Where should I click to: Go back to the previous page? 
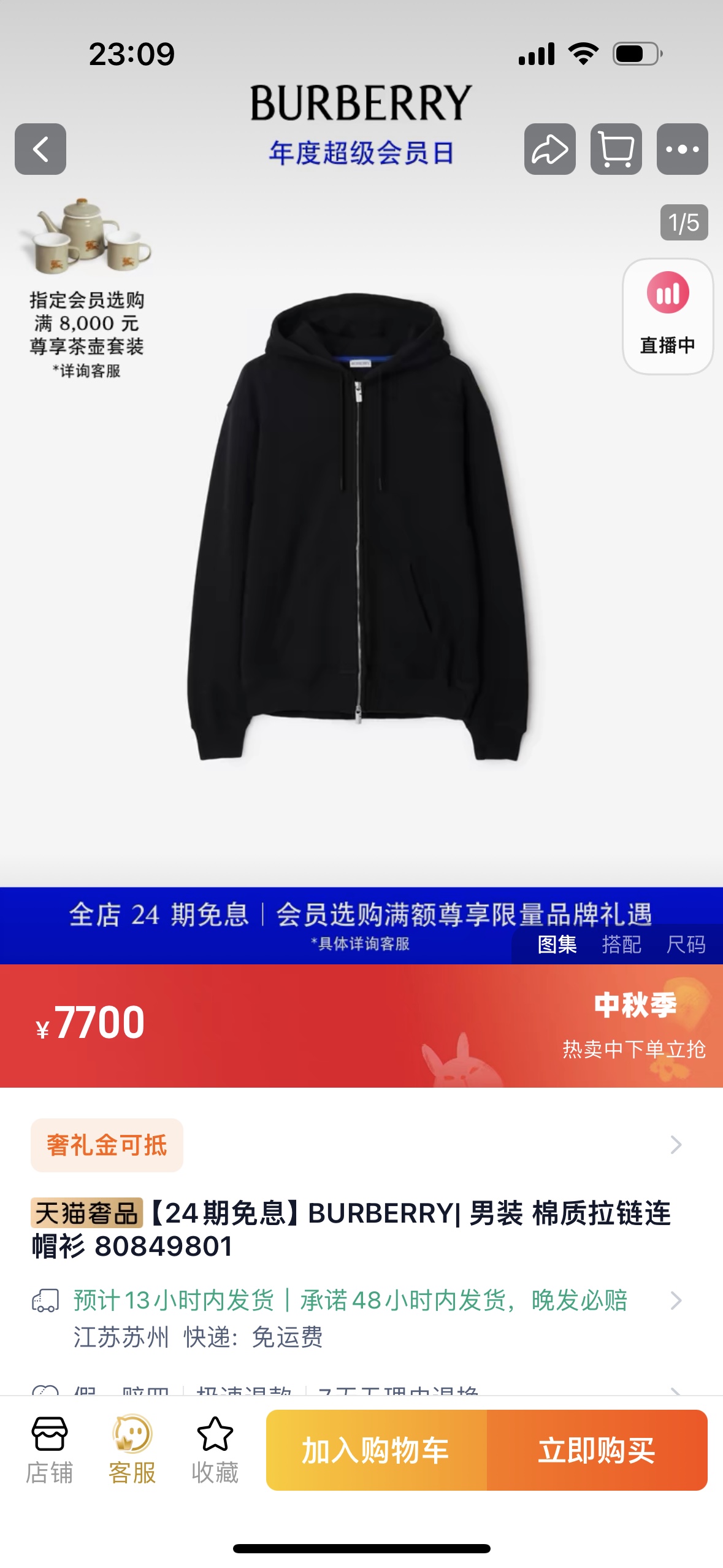40,149
